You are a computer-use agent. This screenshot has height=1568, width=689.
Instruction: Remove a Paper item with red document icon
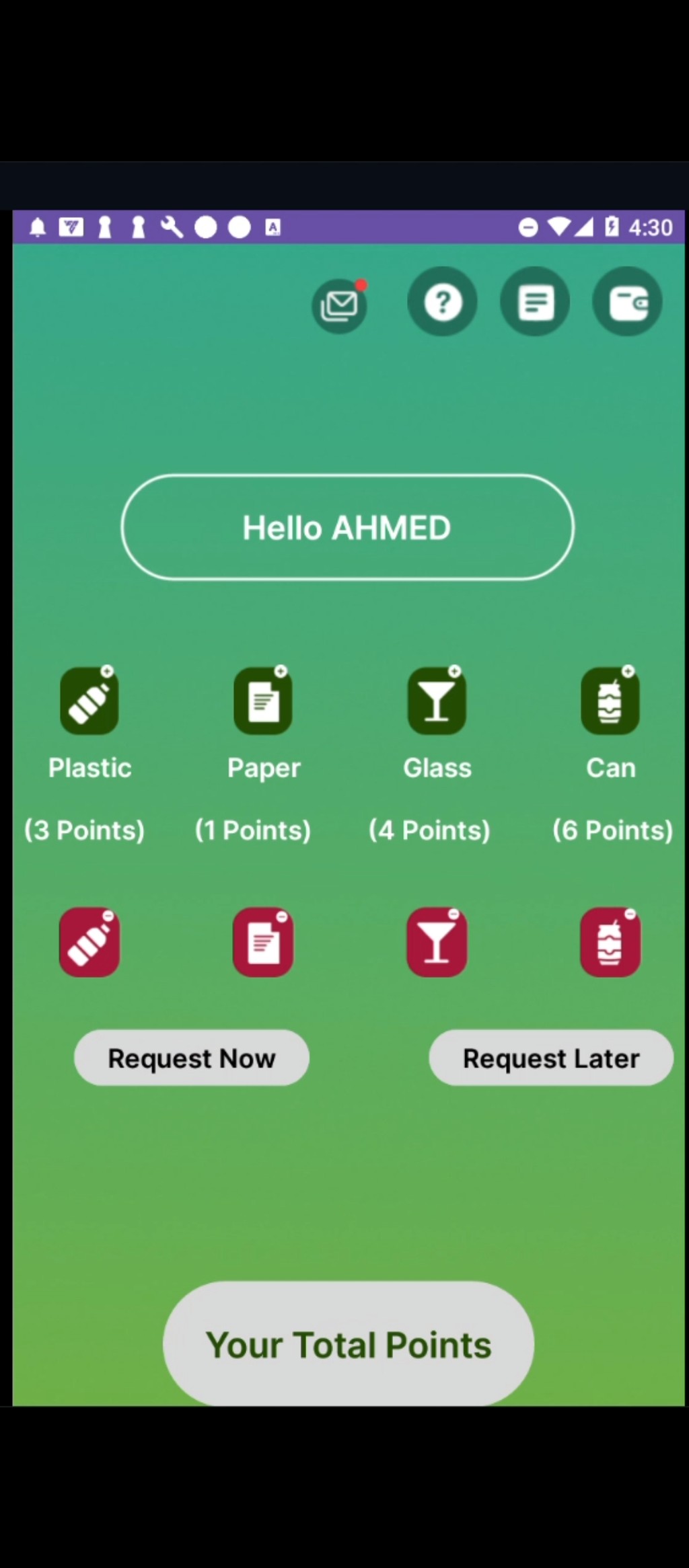263,942
